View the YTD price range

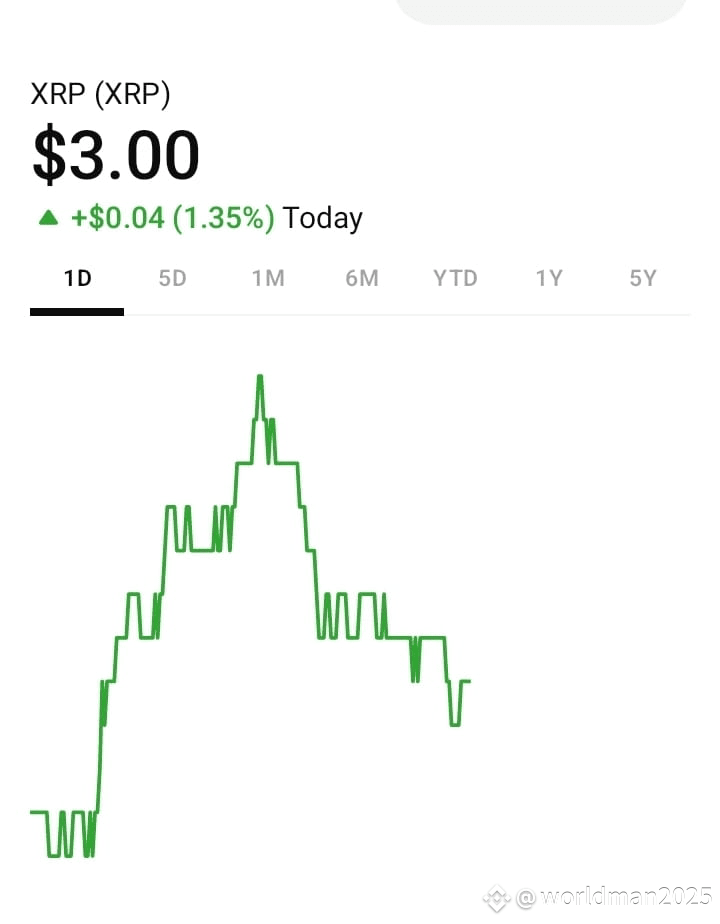point(455,278)
